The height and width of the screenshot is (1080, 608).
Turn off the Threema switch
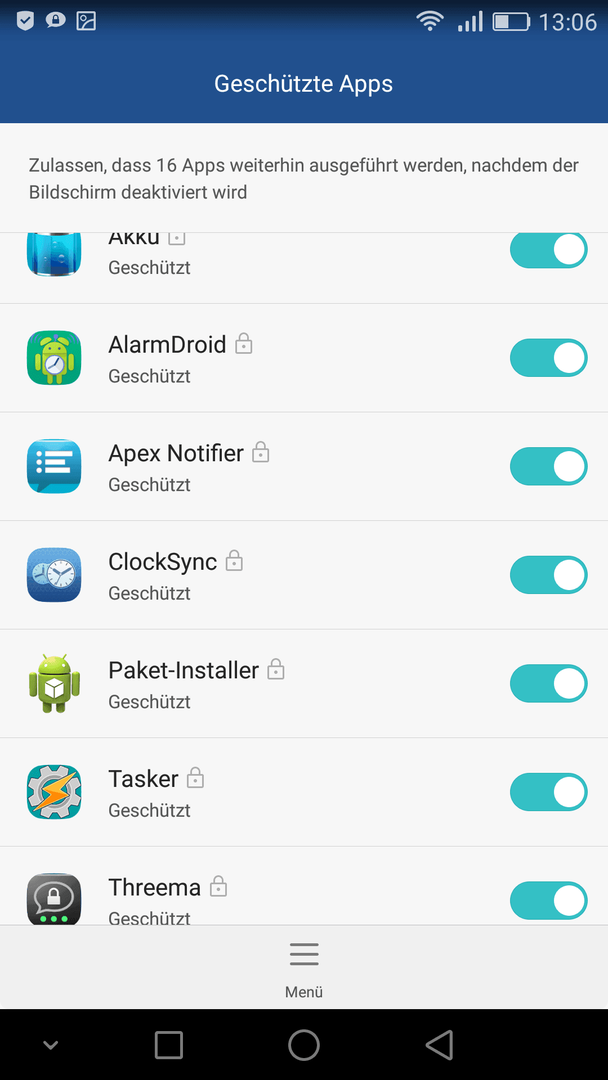pyautogui.click(x=548, y=900)
